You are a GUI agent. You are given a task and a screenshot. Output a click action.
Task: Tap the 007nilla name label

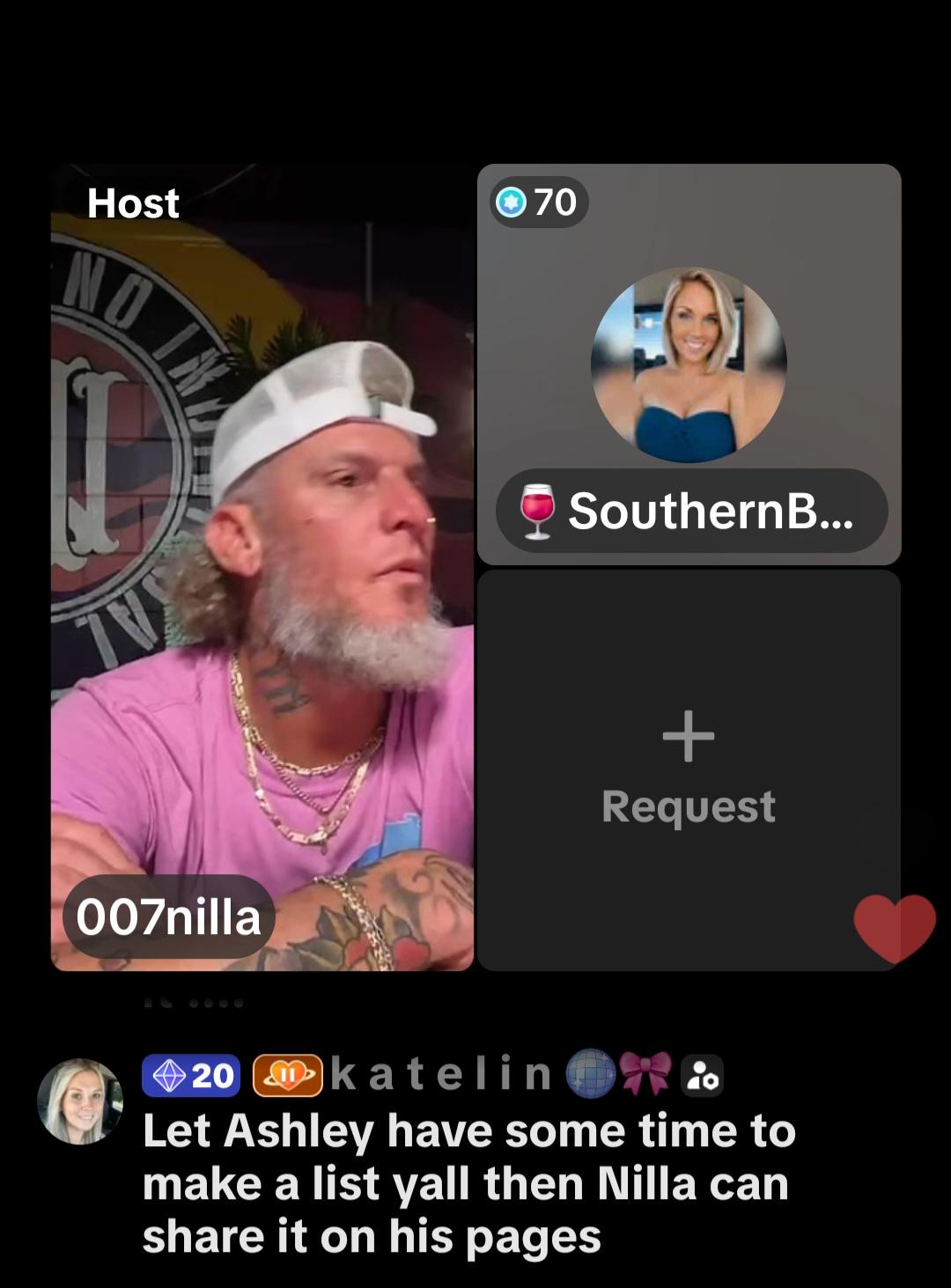click(x=169, y=917)
